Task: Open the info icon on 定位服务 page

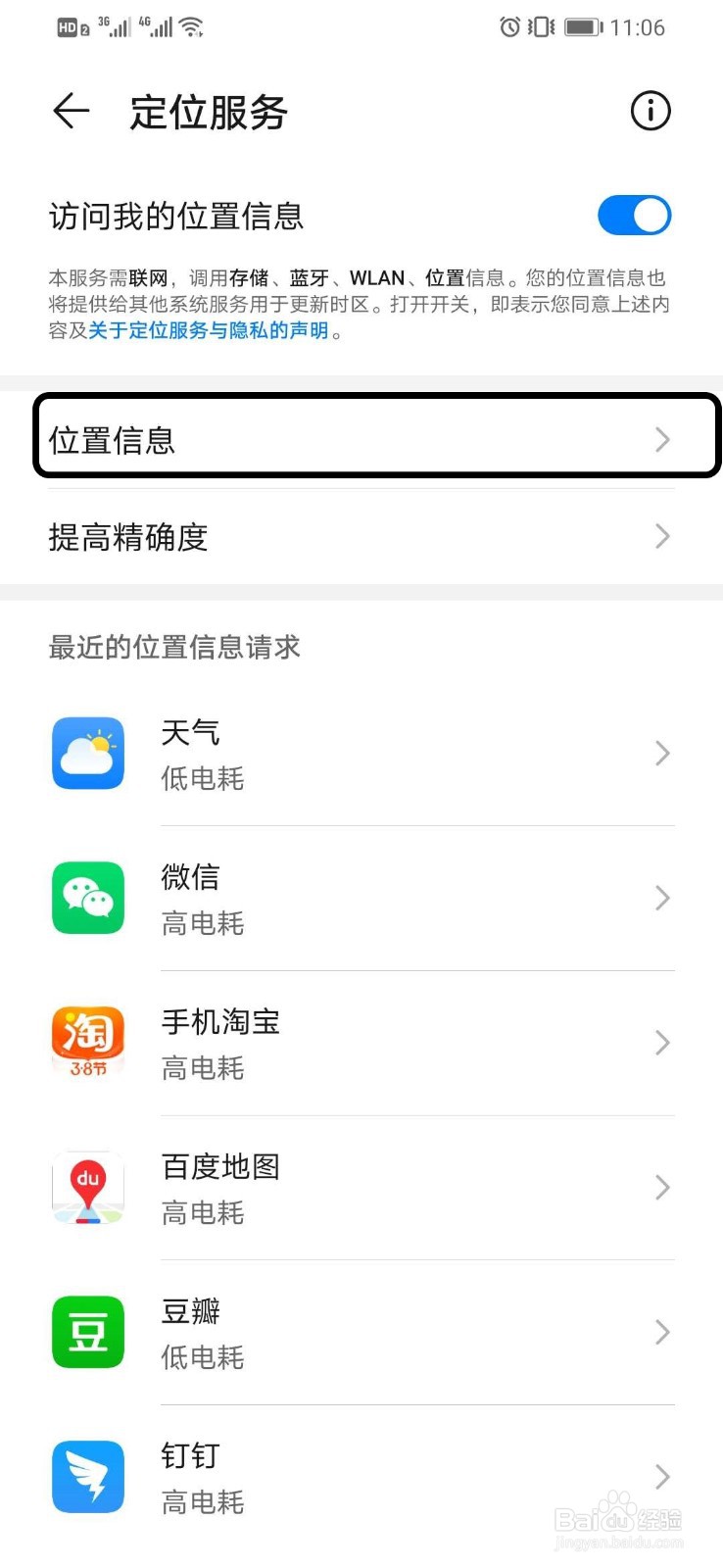Action: tap(650, 112)
